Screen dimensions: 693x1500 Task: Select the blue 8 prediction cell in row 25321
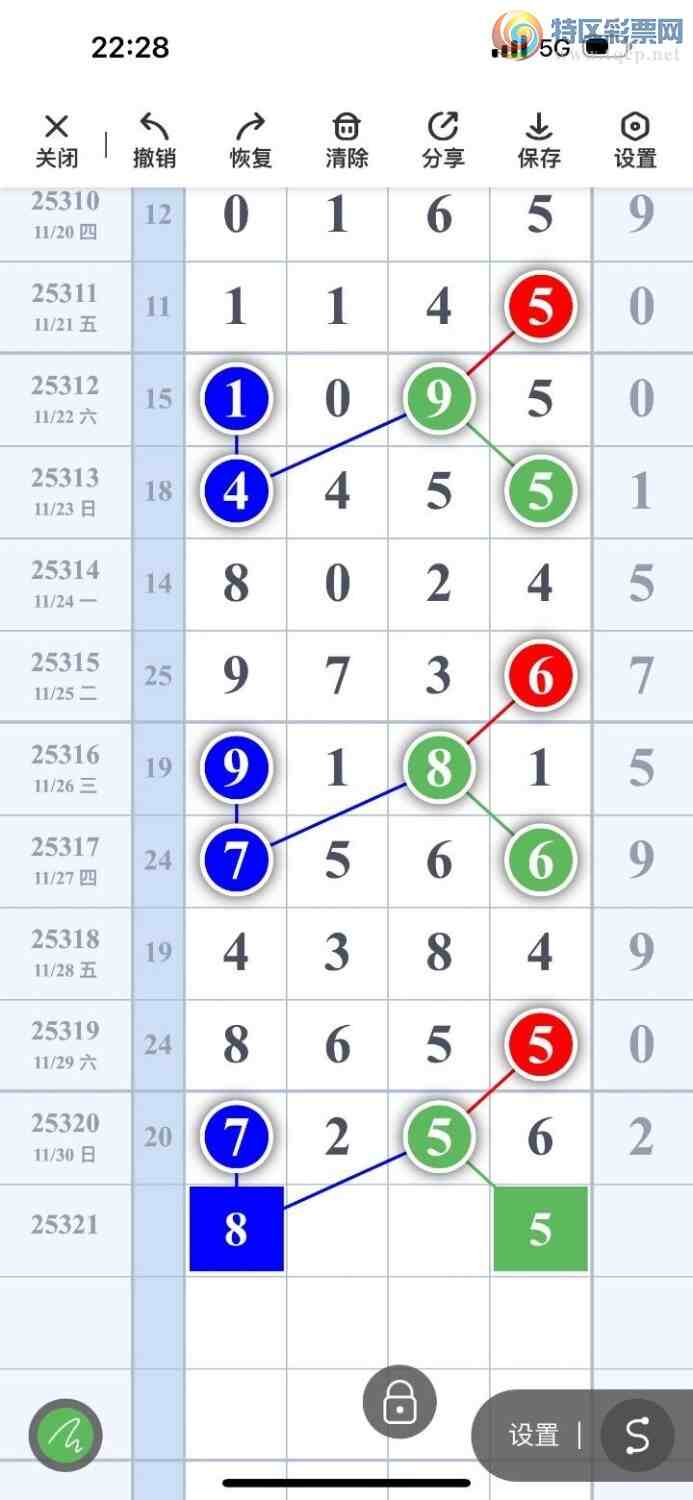tap(237, 1228)
